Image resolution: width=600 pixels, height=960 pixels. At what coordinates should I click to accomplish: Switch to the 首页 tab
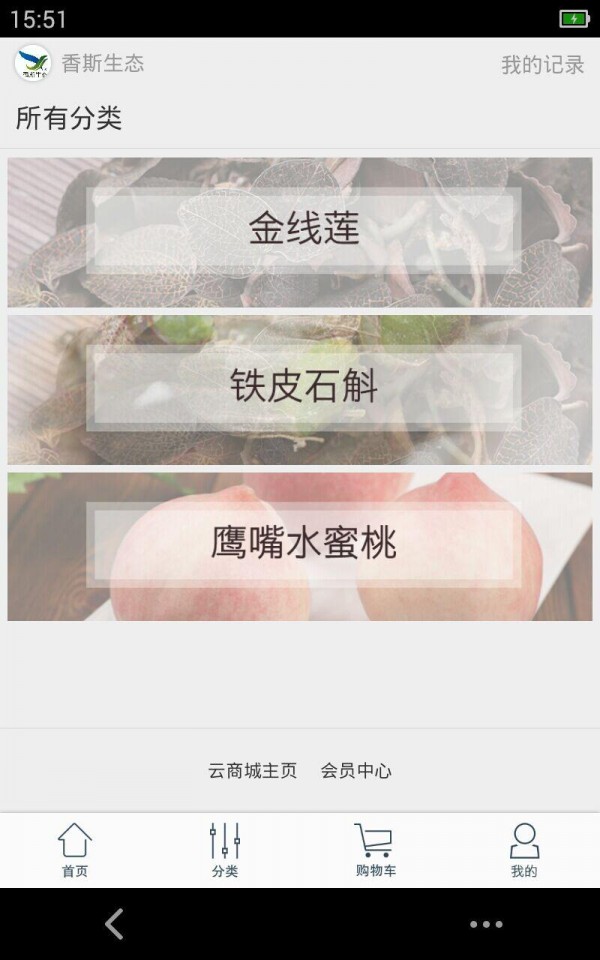point(75,850)
